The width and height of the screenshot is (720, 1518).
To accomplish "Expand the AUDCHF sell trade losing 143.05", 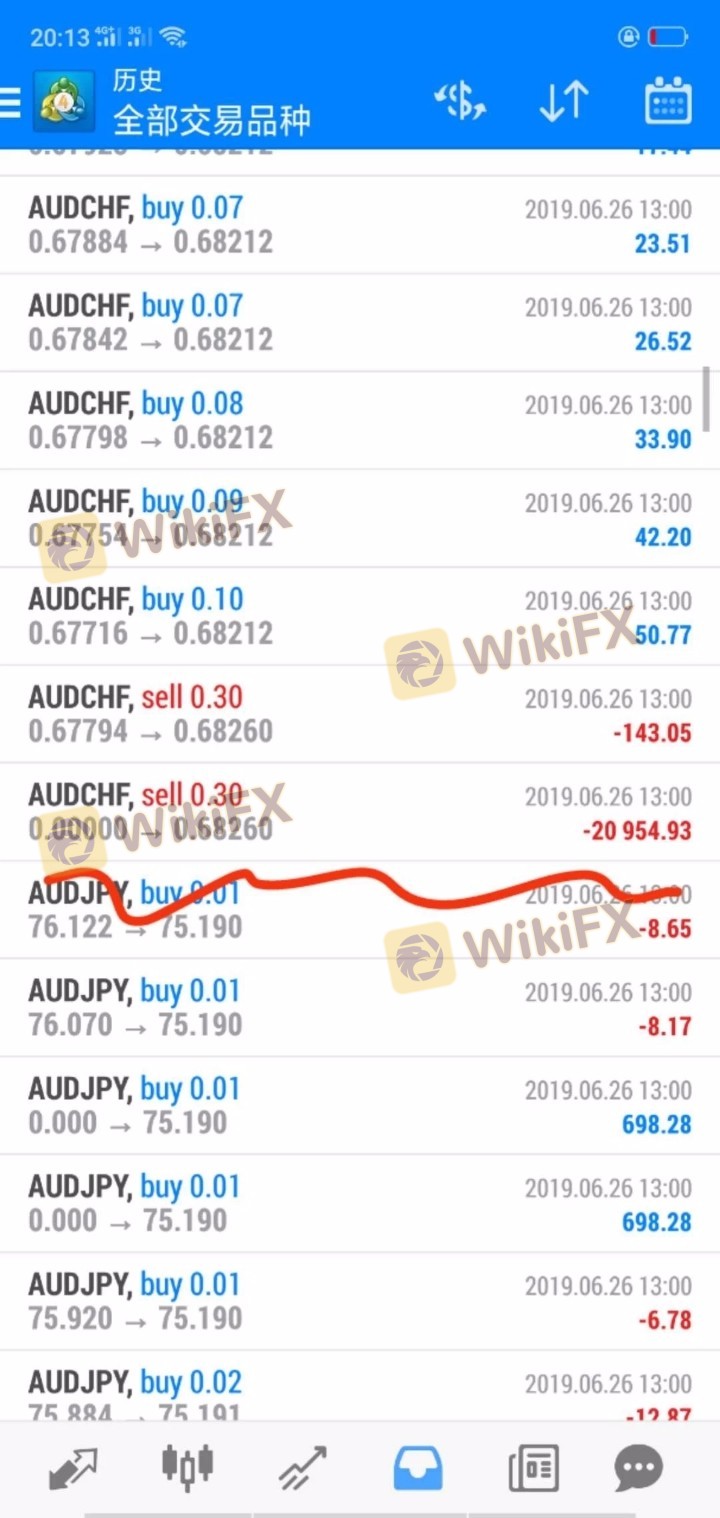I will click(x=360, y=714).
